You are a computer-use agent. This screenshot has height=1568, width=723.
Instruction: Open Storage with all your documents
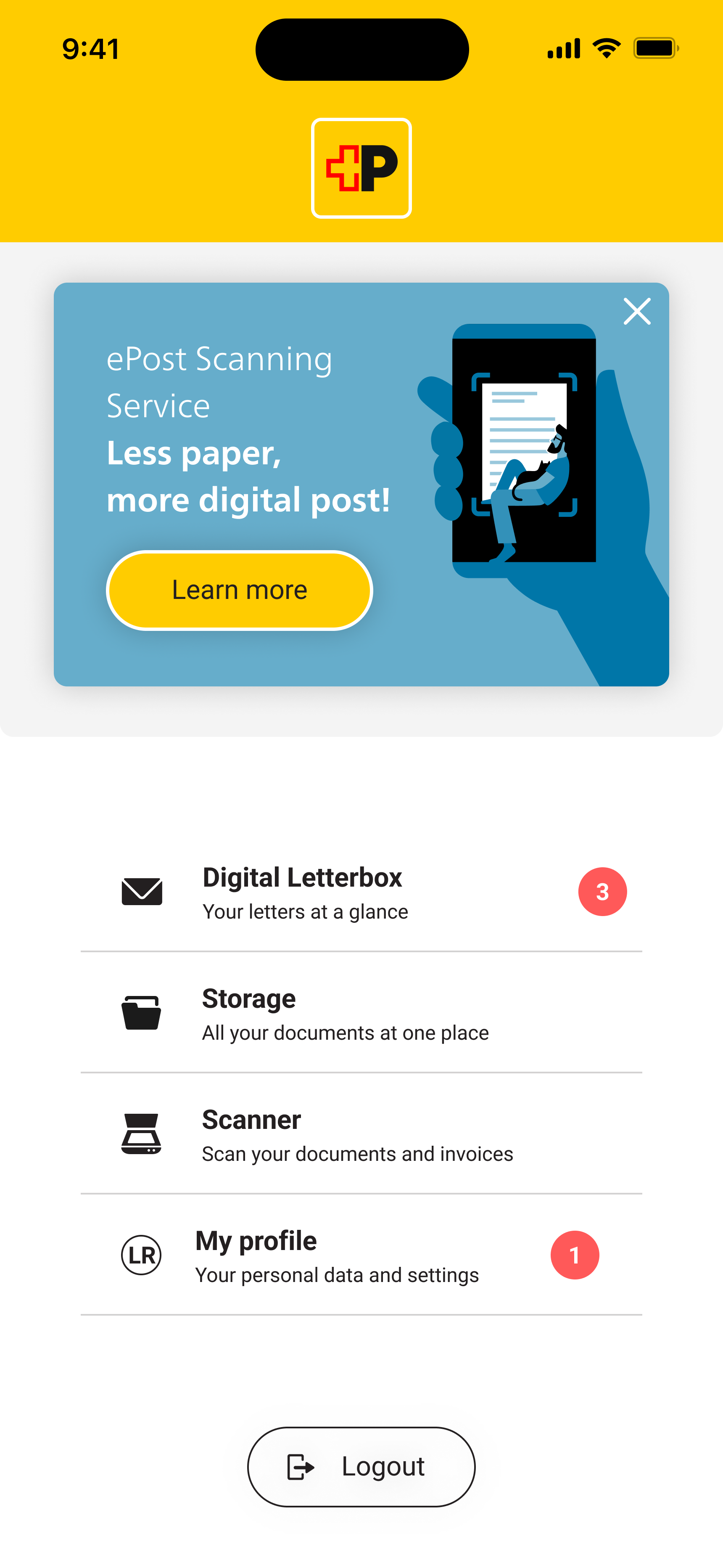[x=361, y=1014]
